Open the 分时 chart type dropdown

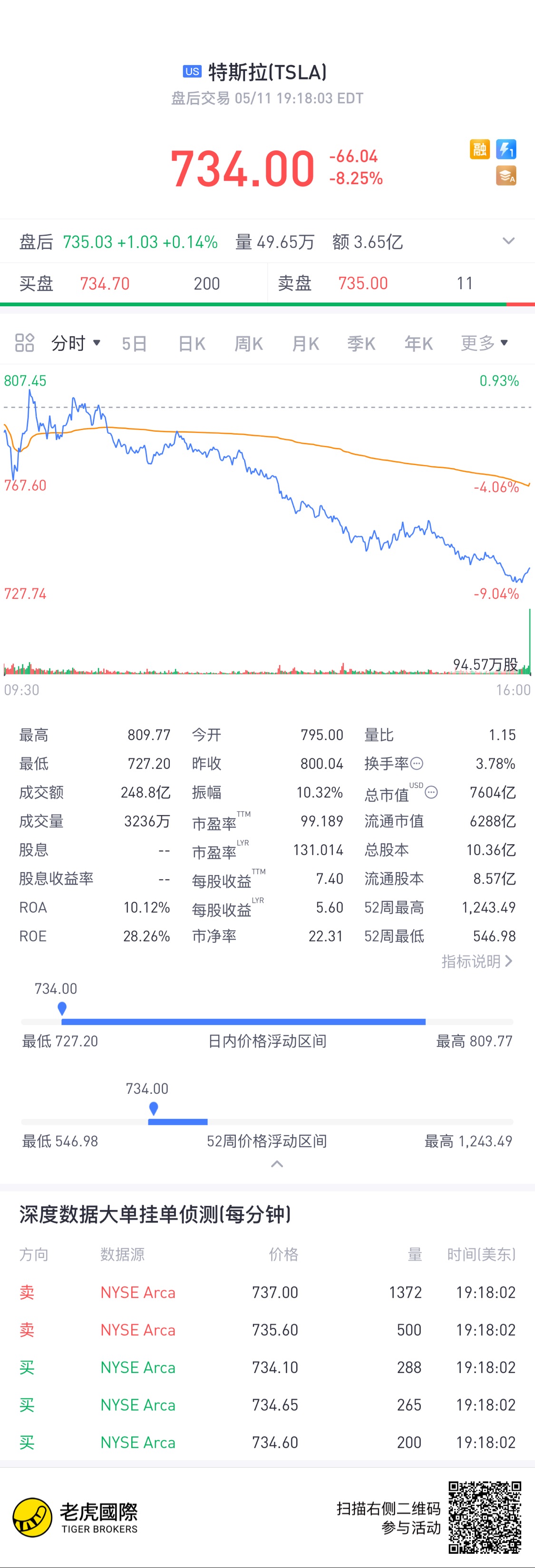[76, 343]
